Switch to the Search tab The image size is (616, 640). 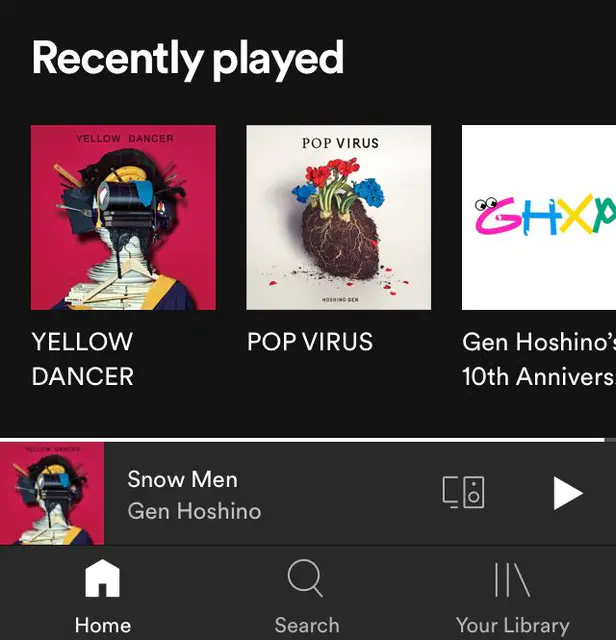pyautogui.click(x=306, y=597)
